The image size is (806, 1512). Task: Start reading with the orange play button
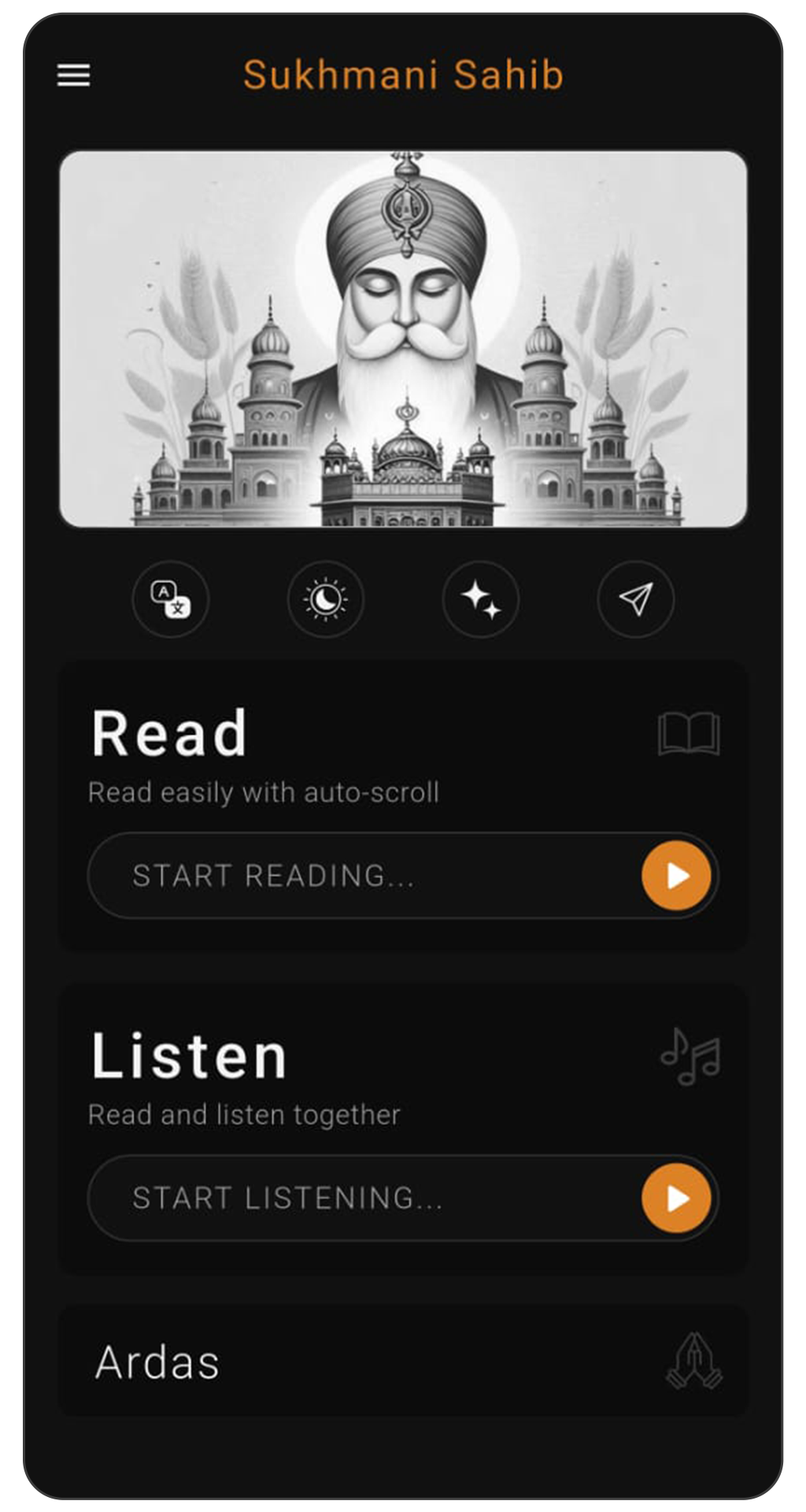[676, 876]
